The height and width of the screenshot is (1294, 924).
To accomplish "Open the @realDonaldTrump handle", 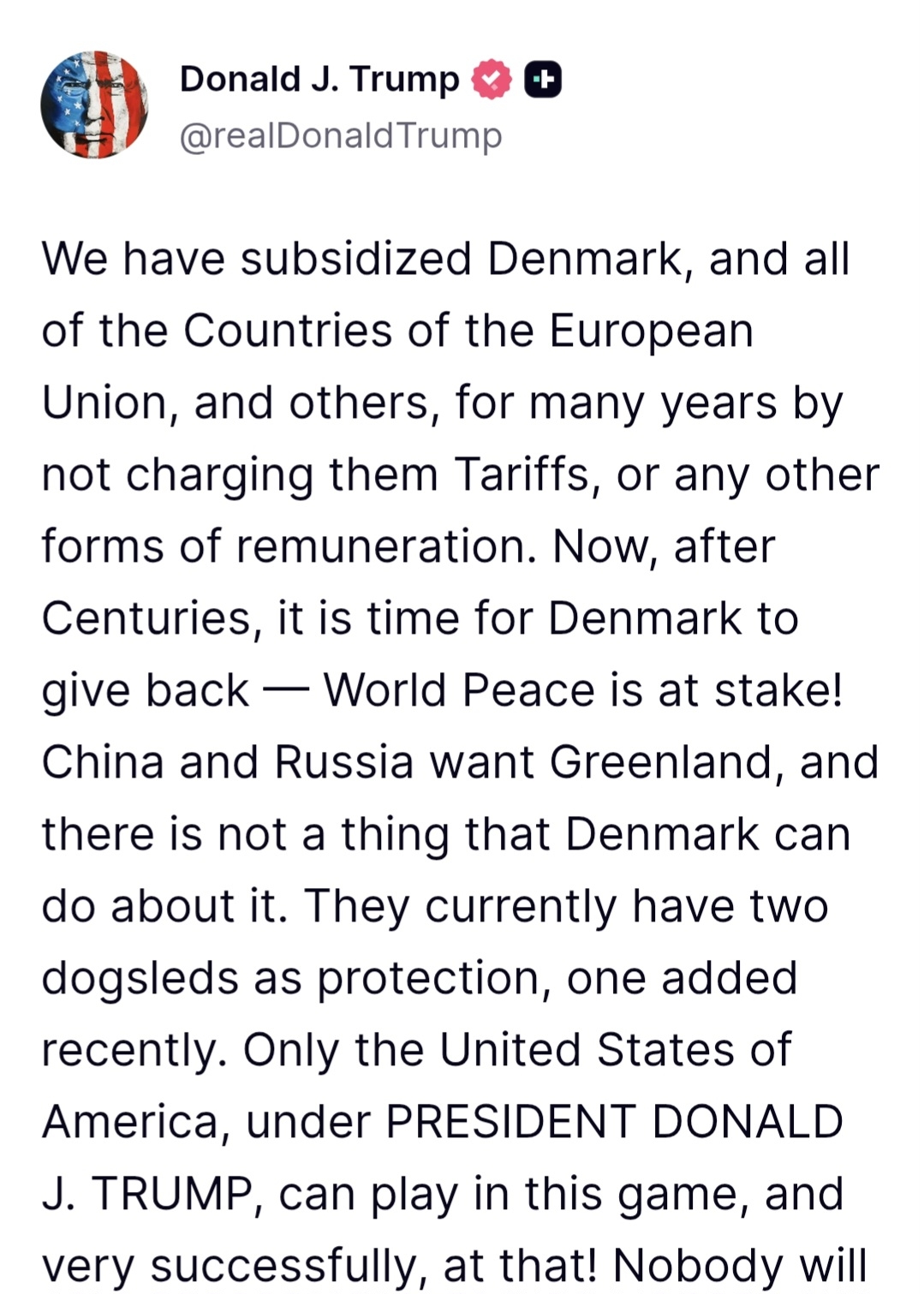I will pyautogui.click(x=340, y=135).
